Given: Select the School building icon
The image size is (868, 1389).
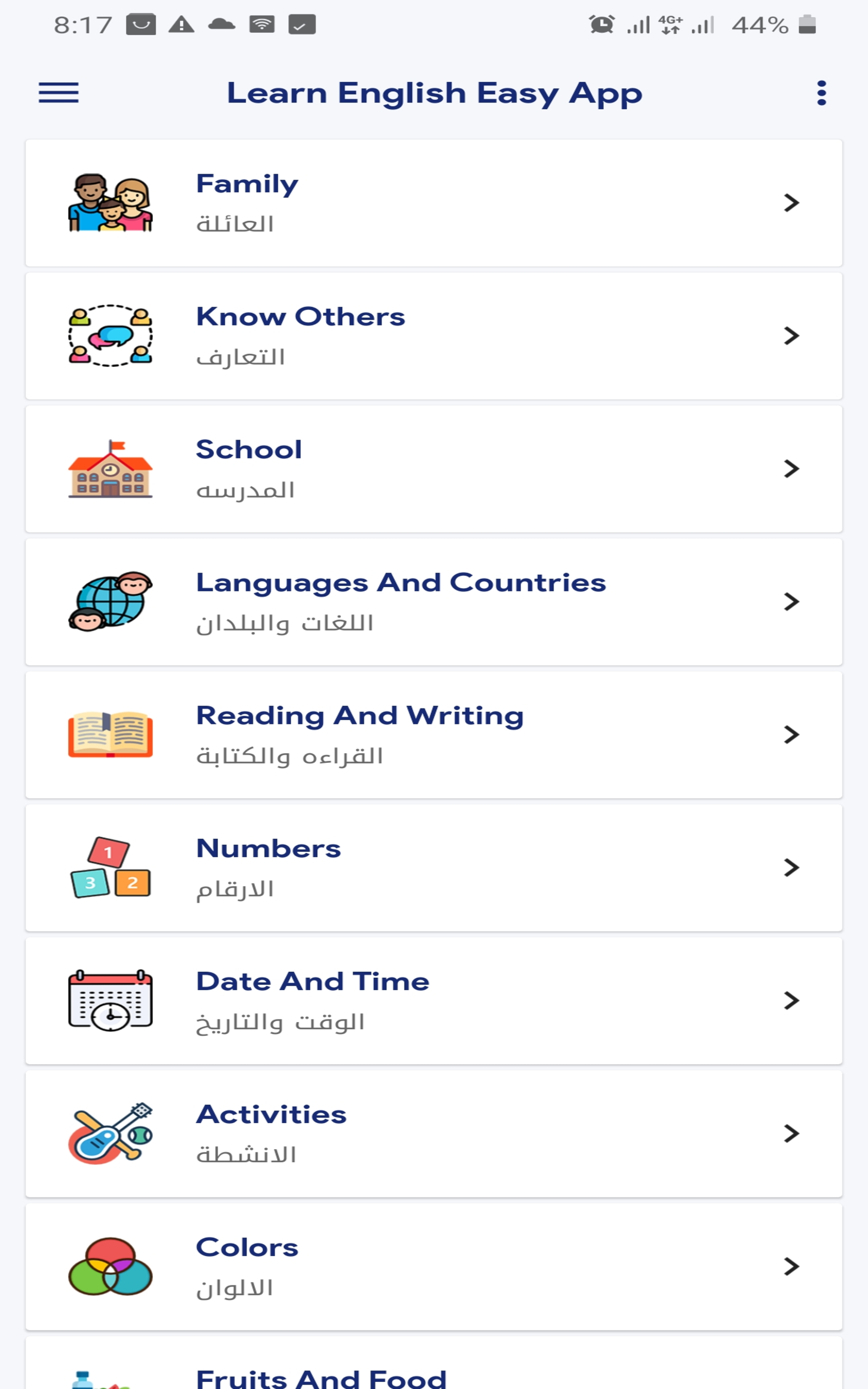Looking at the screenshot, I should click(109, 470).
